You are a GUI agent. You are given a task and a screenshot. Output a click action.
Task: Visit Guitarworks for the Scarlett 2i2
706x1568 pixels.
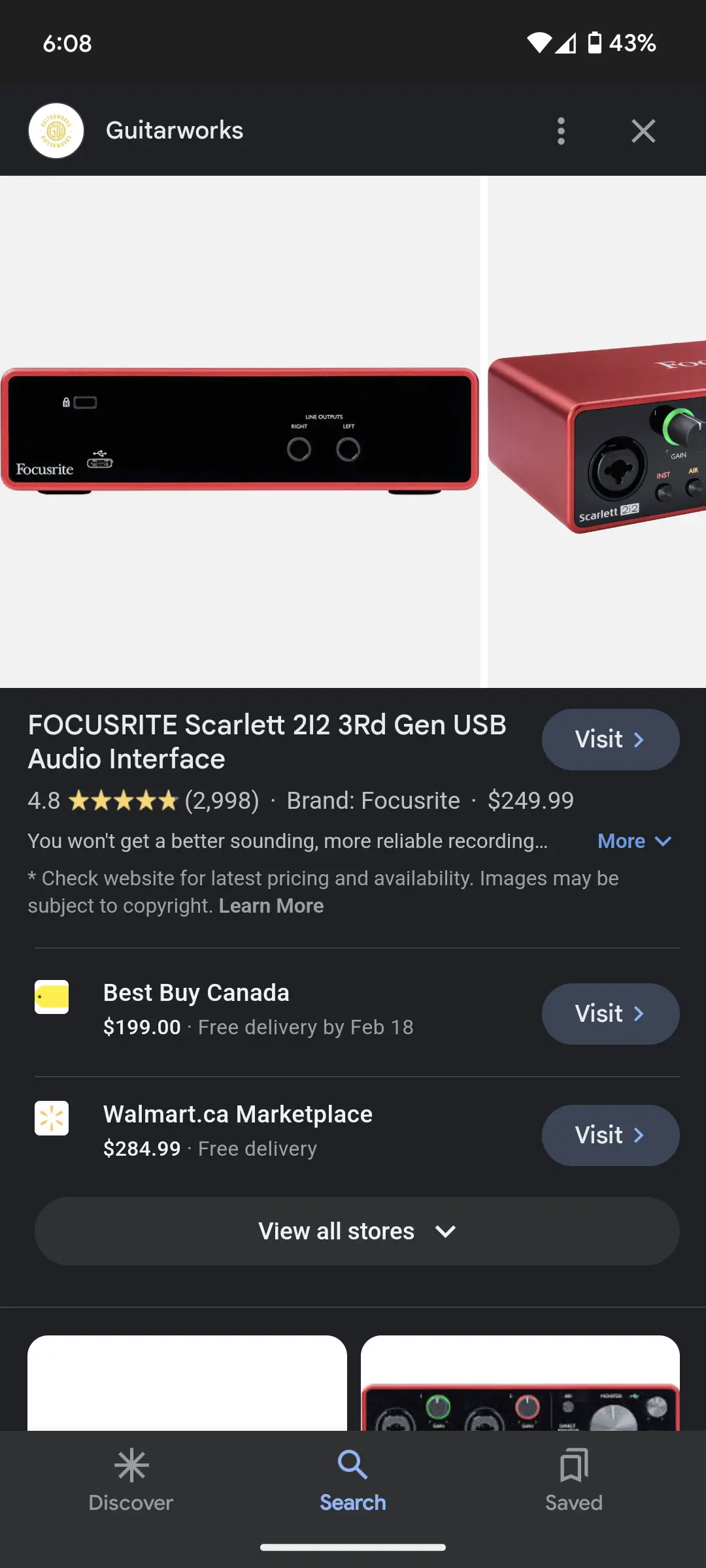pos(610,740)
